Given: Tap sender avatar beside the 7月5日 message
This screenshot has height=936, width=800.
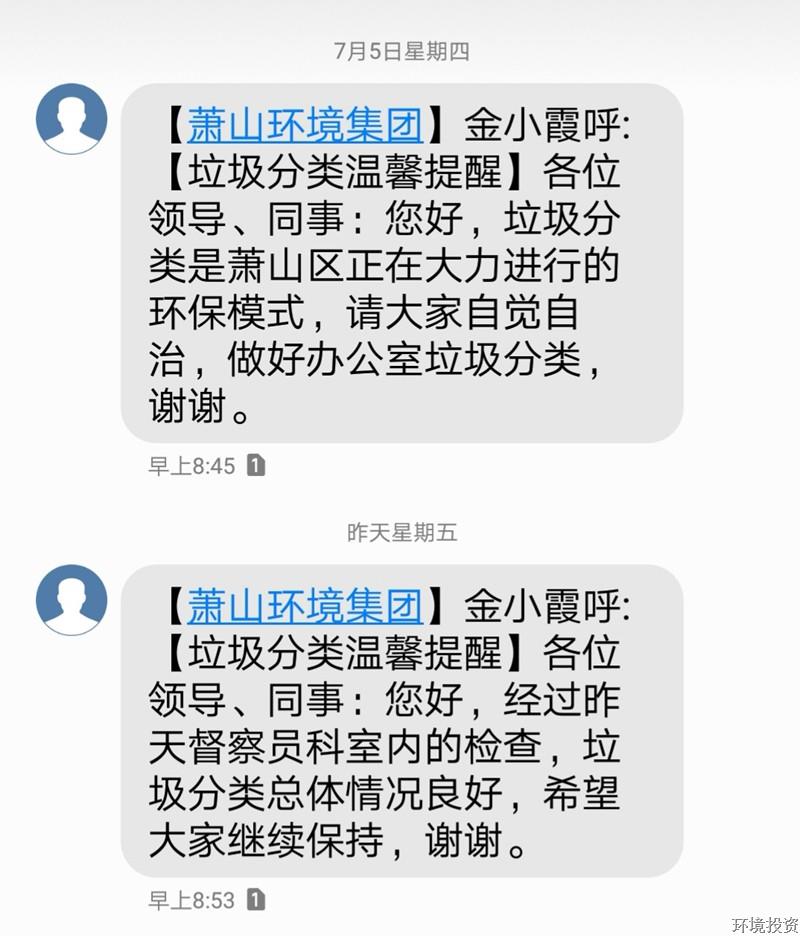Looking at the screenshot, I should pyautogui.click(x=71, y=119).
